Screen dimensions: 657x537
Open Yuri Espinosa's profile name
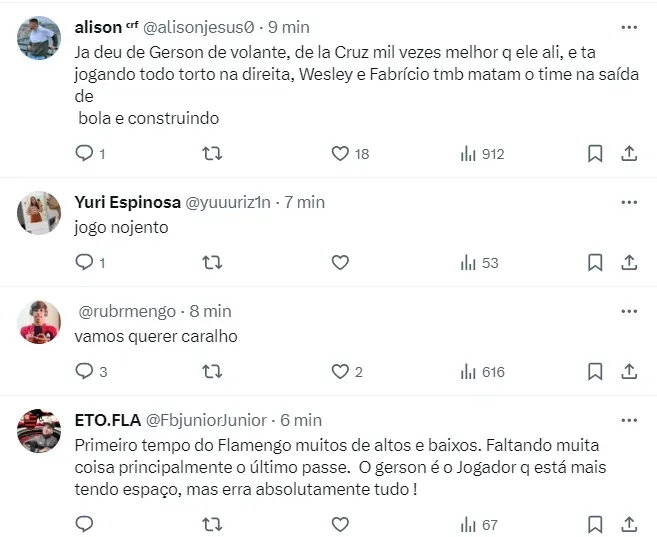126,202
